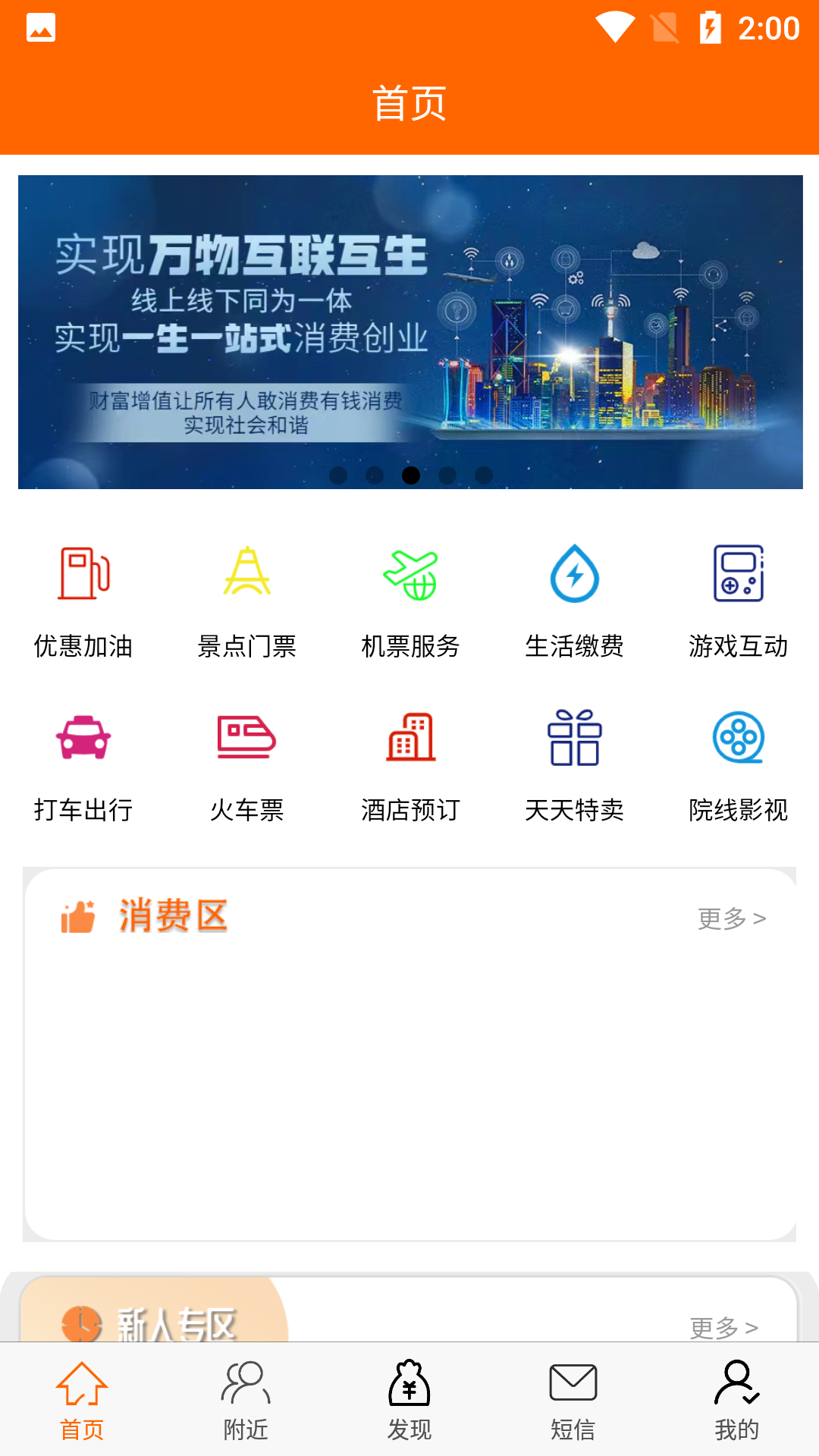This screenshot has height=1456, width=819.
Task: Tap 更多 in the 新人专区 section
Action: tap(723, 1327)
